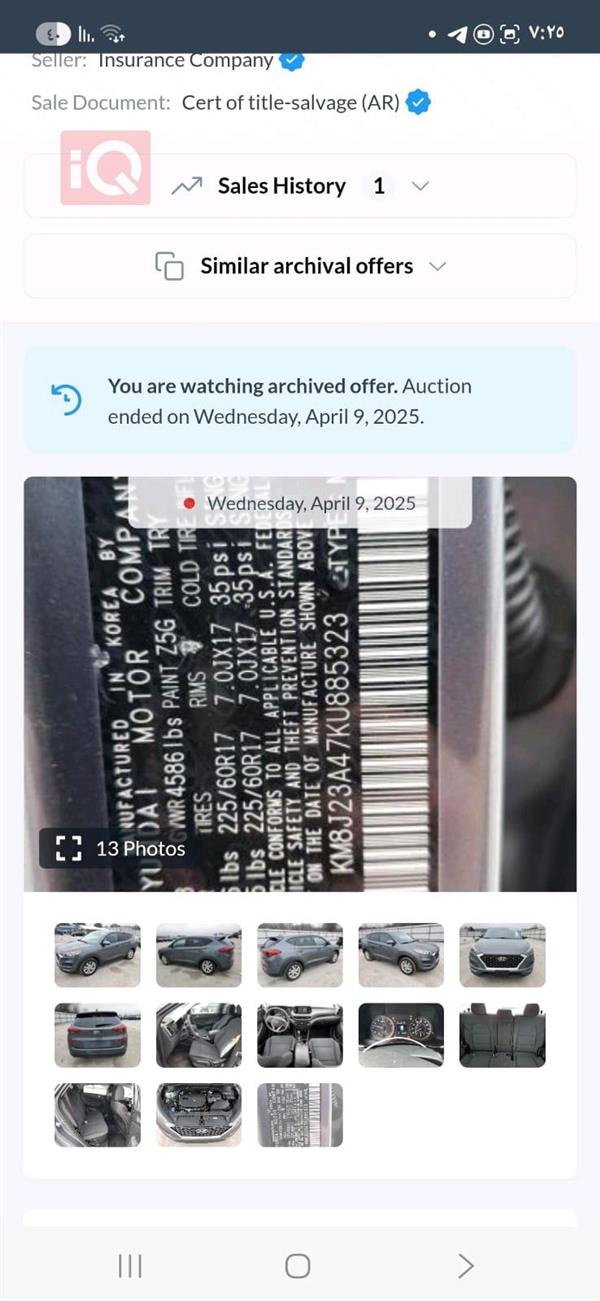
Task: Expand Similar archival offers
Action: (x=300, y=266)
